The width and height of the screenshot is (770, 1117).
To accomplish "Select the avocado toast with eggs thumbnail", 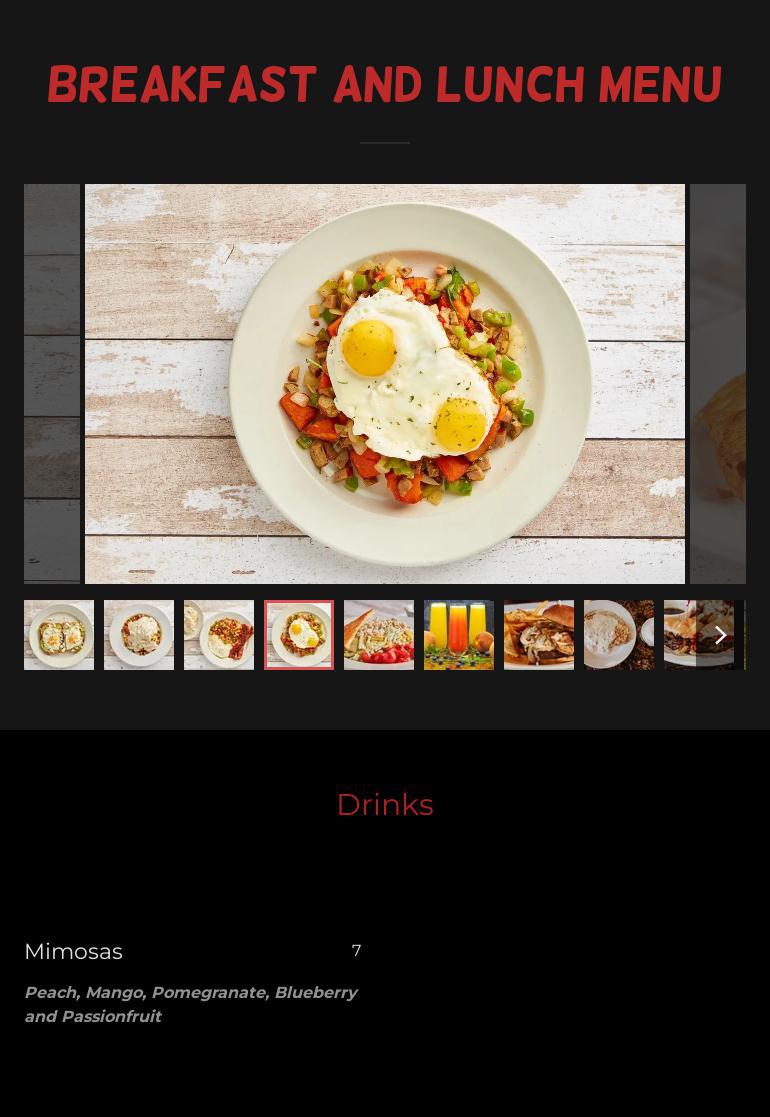I will [59, 635].
